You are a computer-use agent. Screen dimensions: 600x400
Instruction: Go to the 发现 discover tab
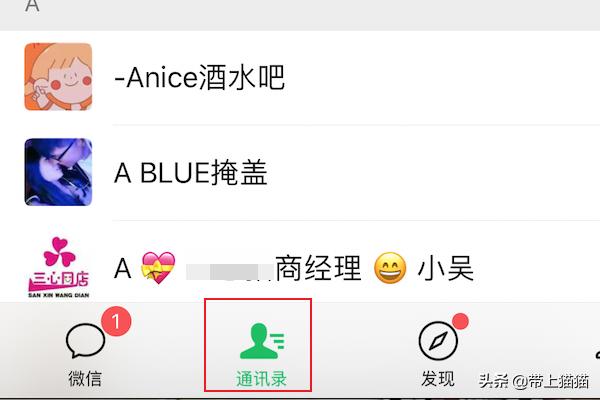[x=438, y=354]
